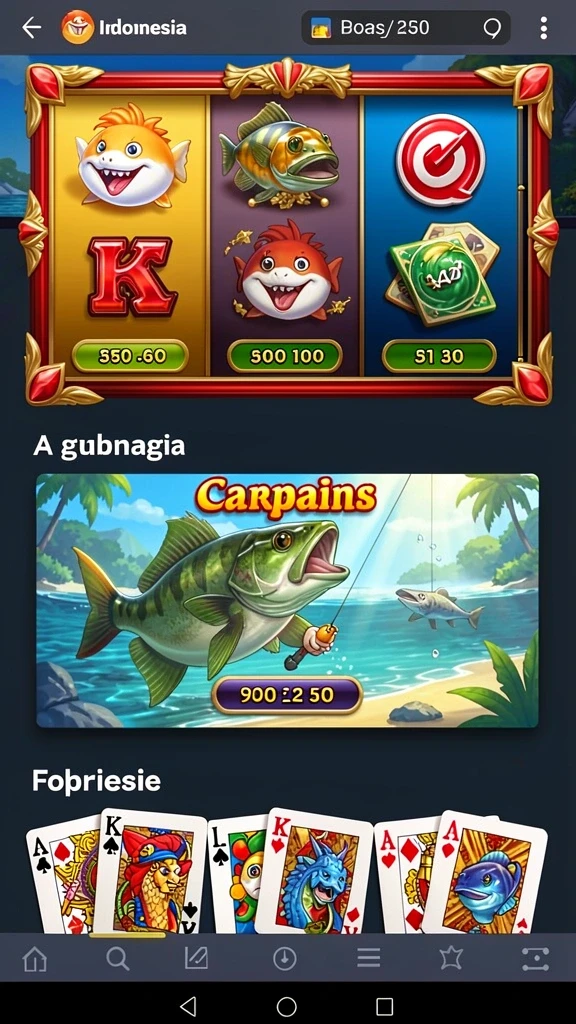
Task: Switch to the home tab
Action: 35,958
